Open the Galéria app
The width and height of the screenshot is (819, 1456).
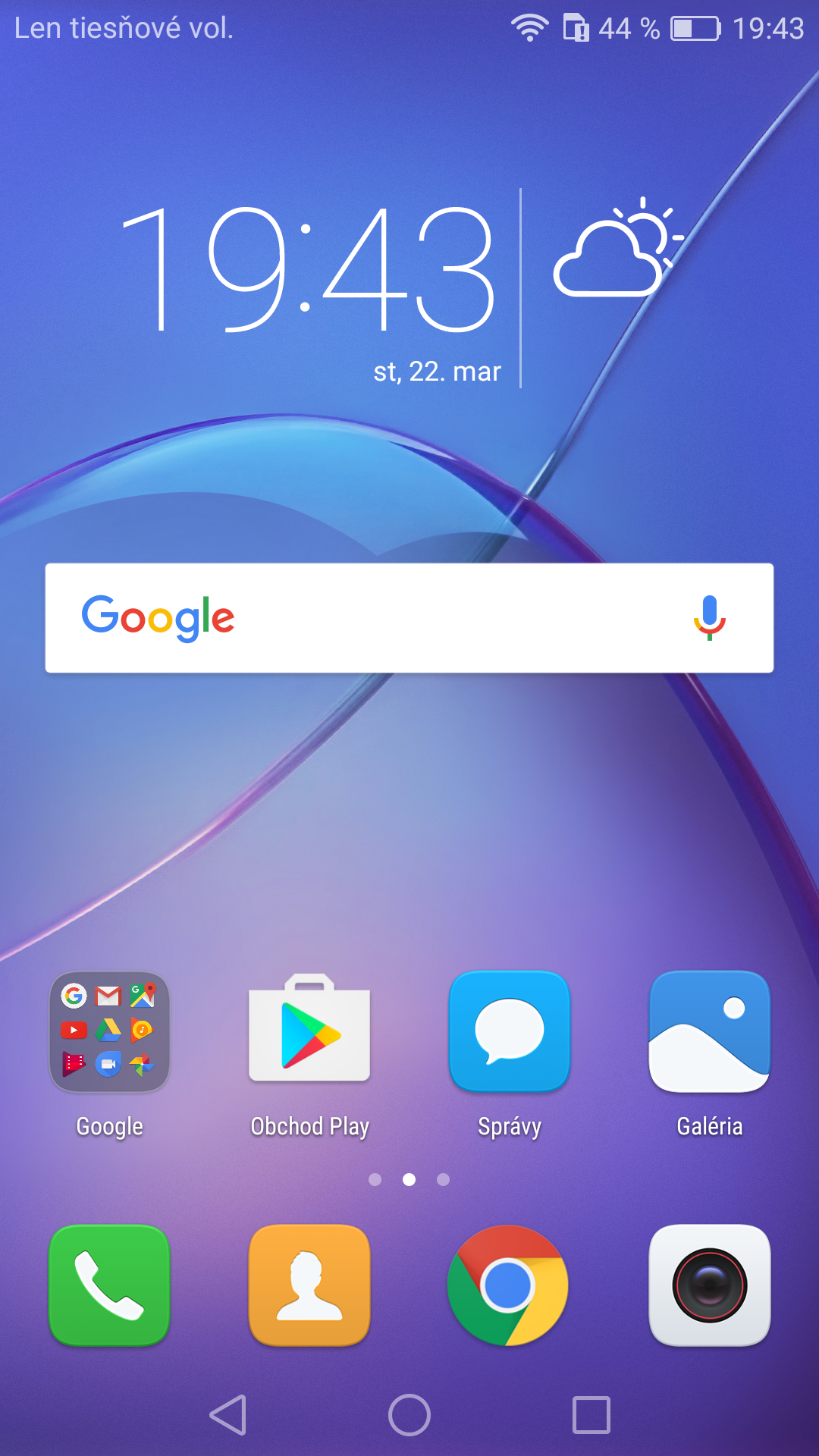(x=710, y=1031)
